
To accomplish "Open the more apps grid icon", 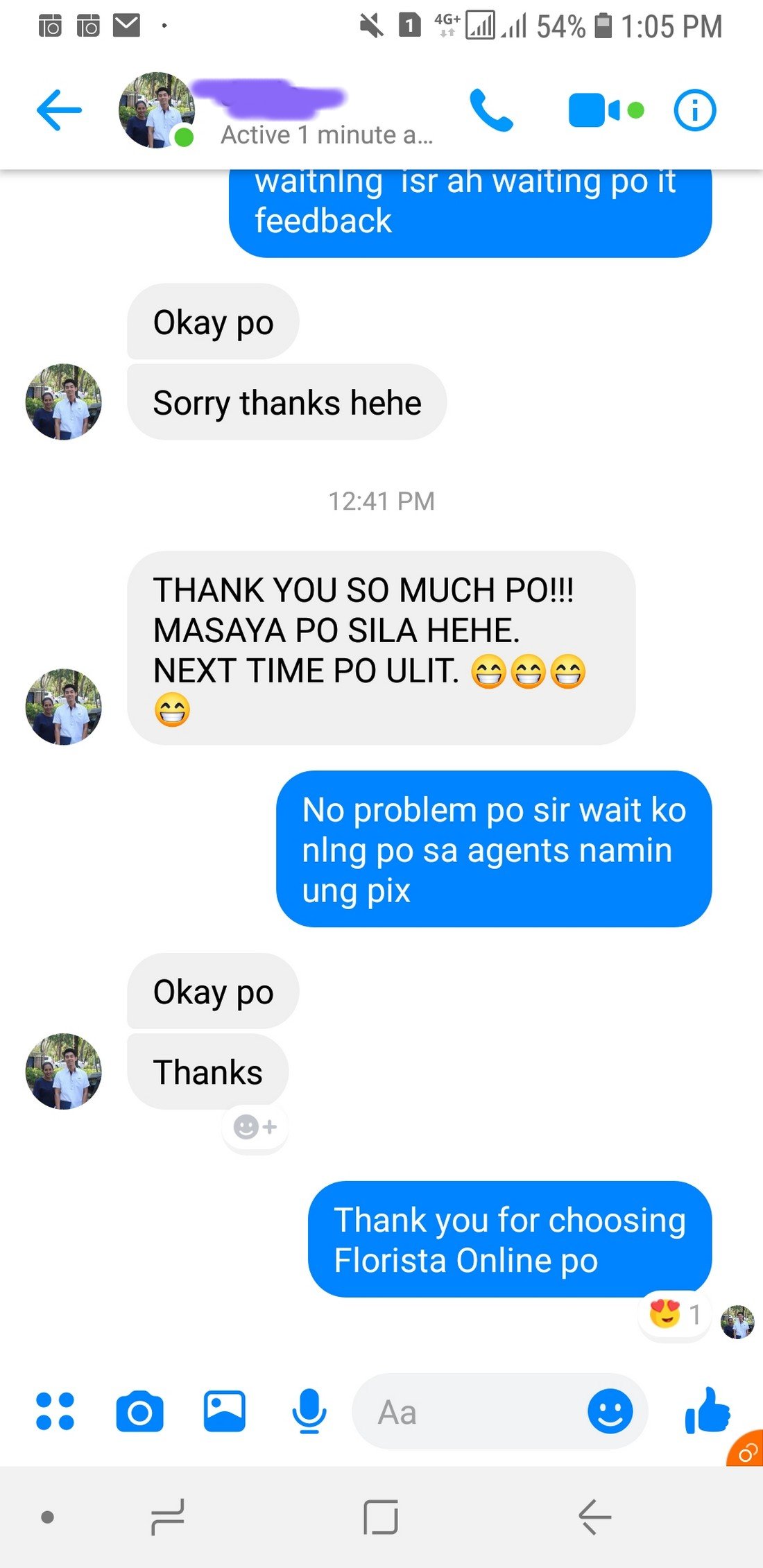I will pos(55,1411).
